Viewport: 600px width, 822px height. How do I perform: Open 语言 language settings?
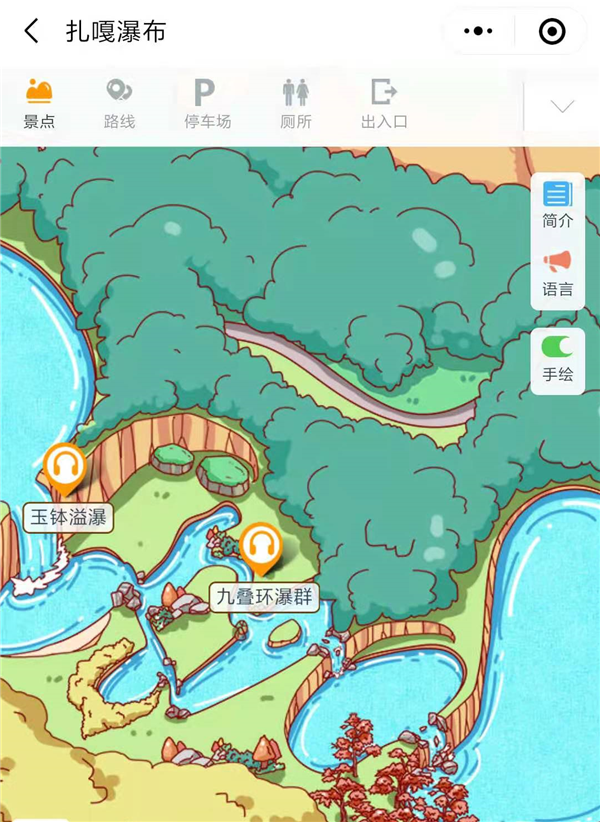pos(558,273)
